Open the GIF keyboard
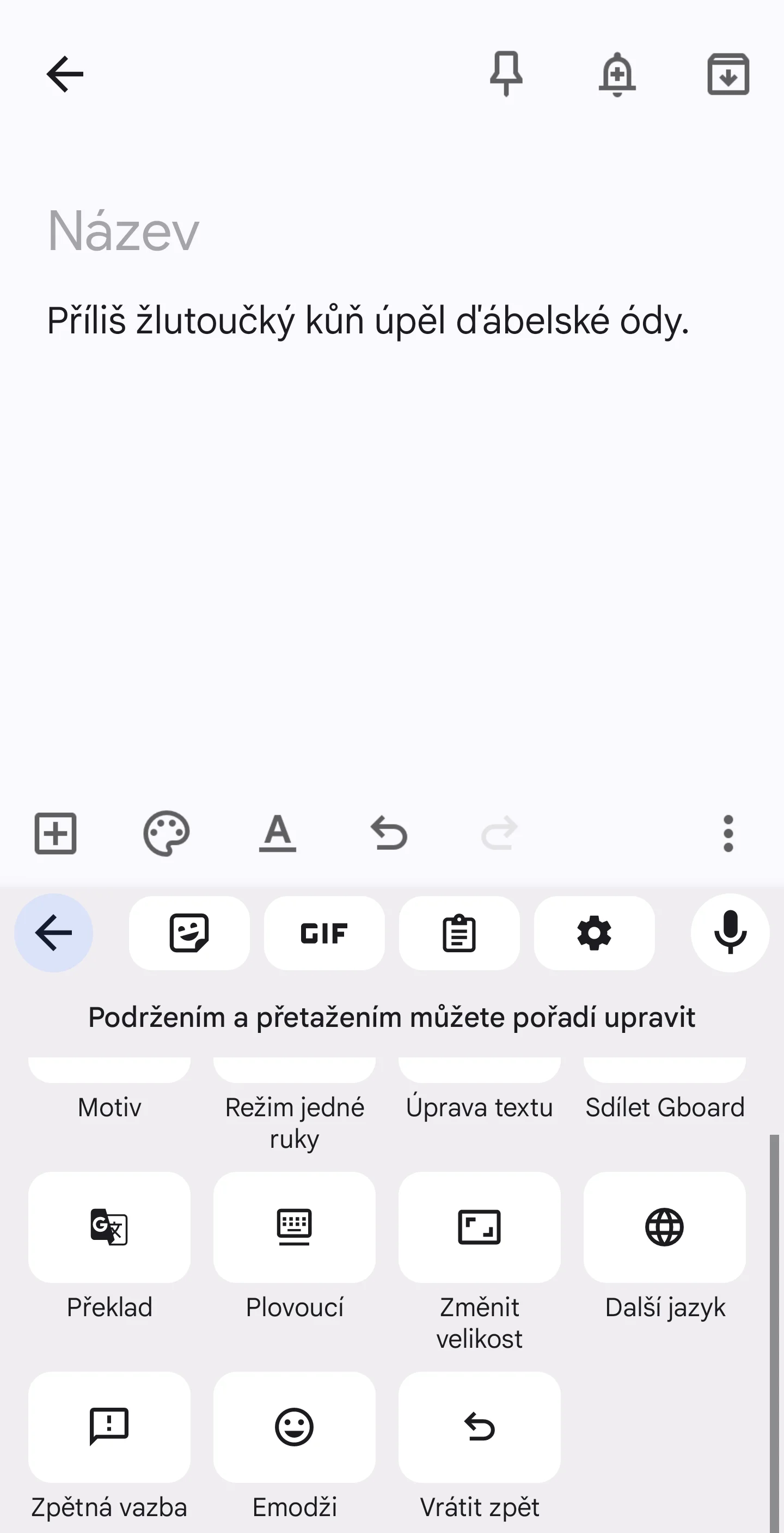This screenshot has height=1533, width=784. (x=324, y=933)
